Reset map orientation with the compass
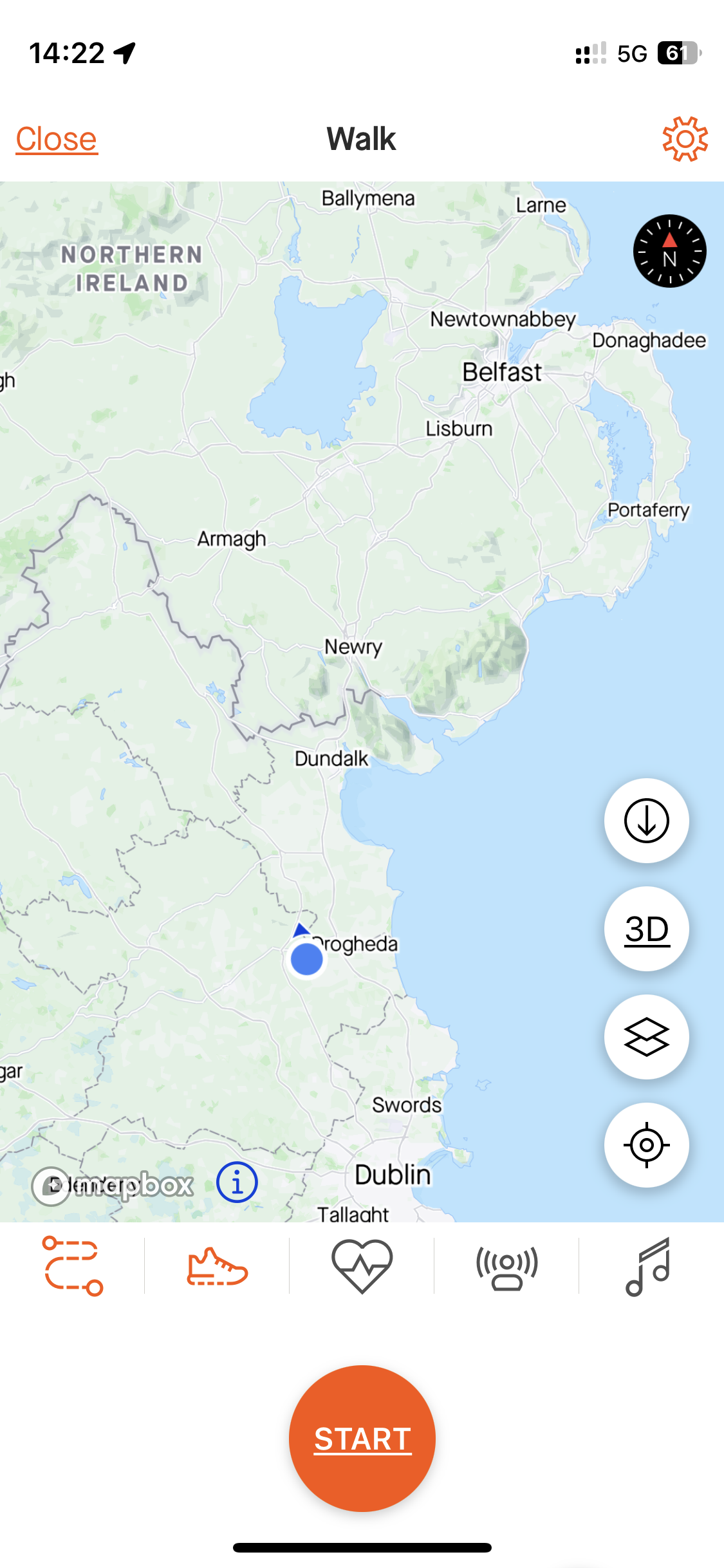724x1568 pixels. point(669,251)
